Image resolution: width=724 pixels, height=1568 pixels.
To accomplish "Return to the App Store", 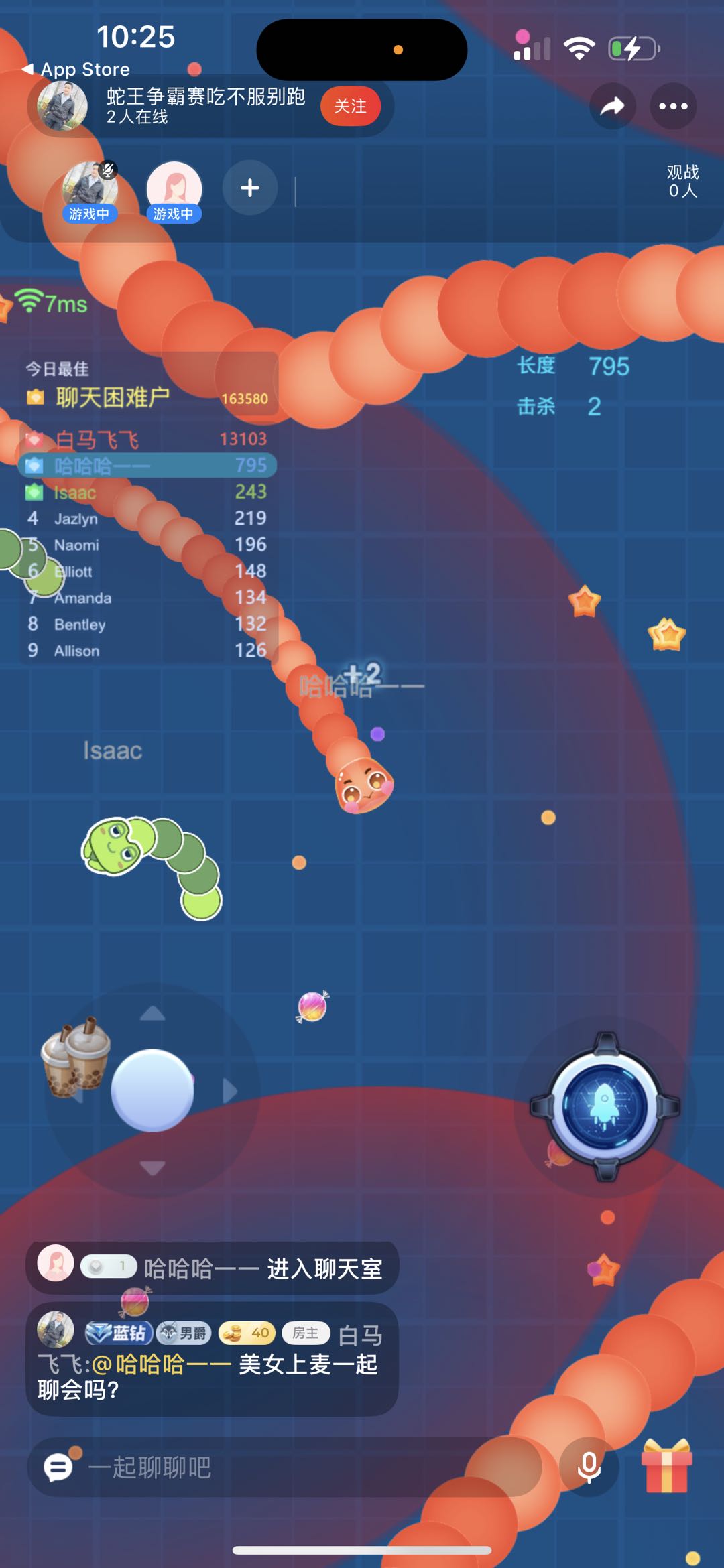I will (76, 69).
